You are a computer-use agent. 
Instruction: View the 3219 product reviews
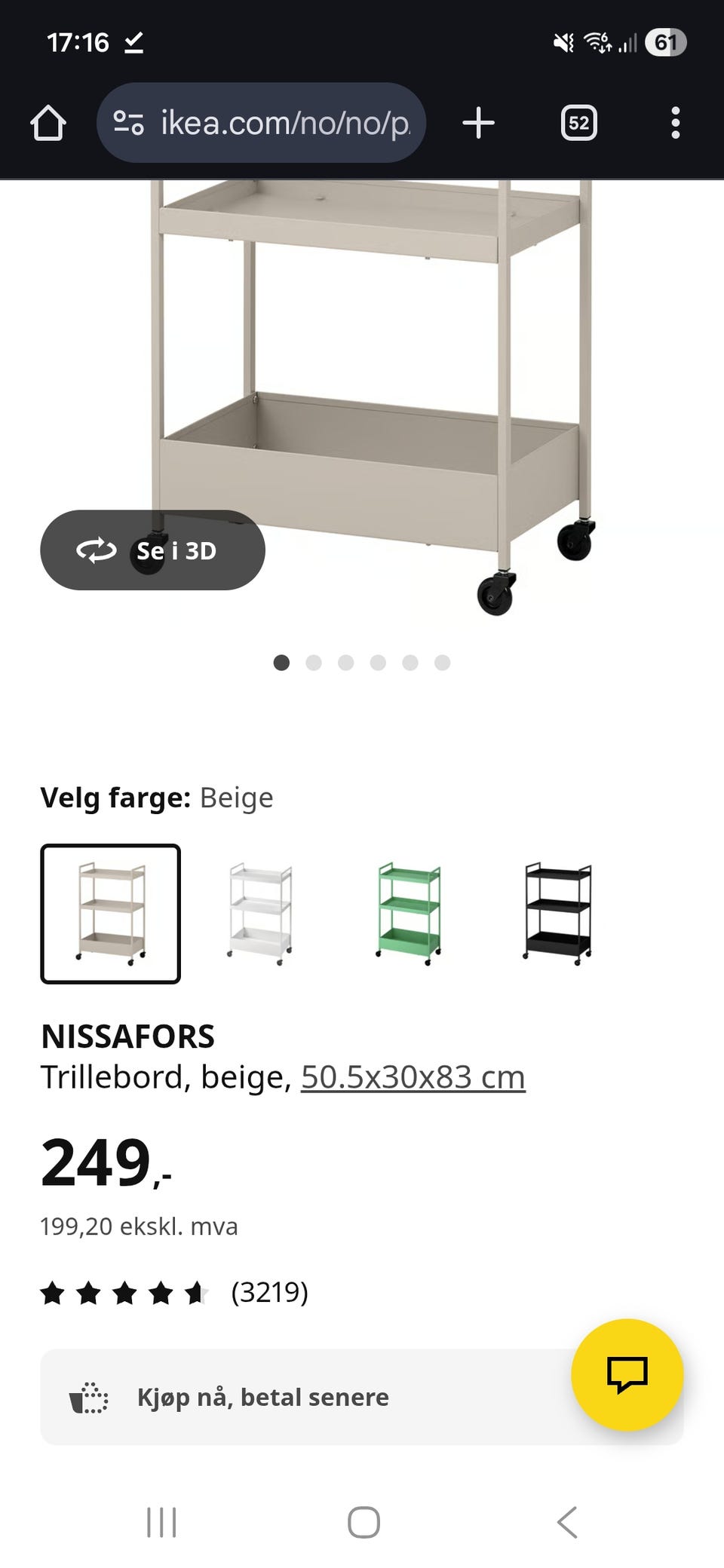coord(269,1292)
